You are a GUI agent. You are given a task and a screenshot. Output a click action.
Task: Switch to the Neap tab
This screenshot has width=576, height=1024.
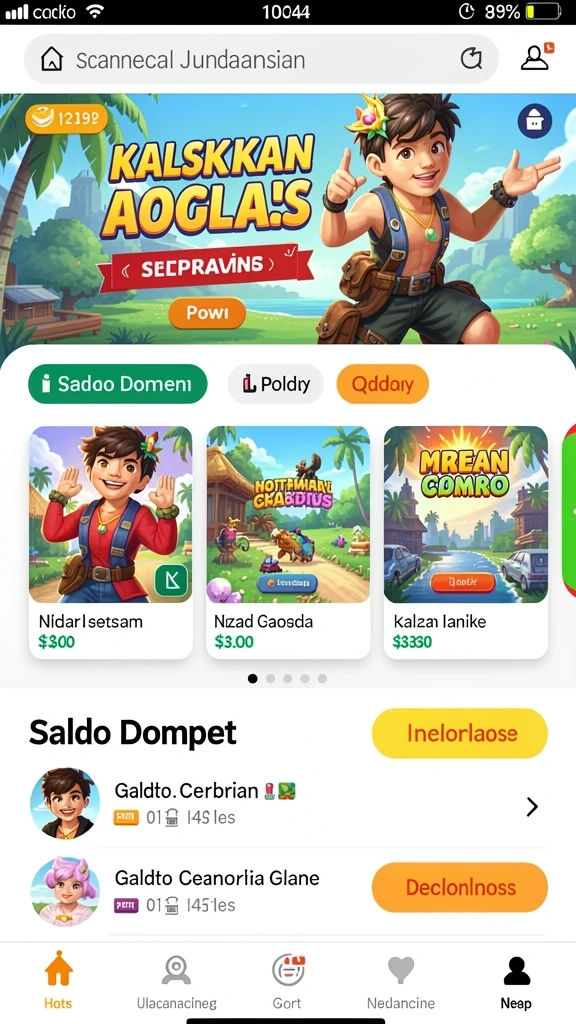pyautogui.click(x=516, y=980)
